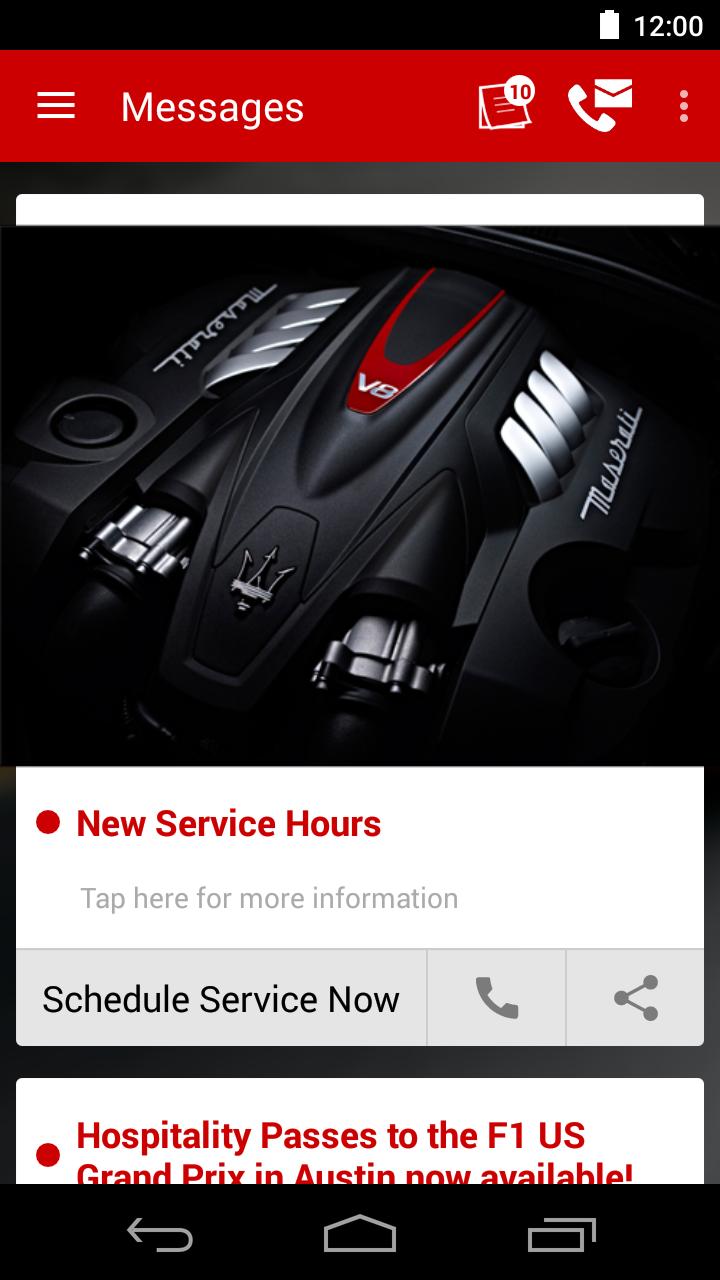Tap the phone and mail contact icon

coord(600,106)
